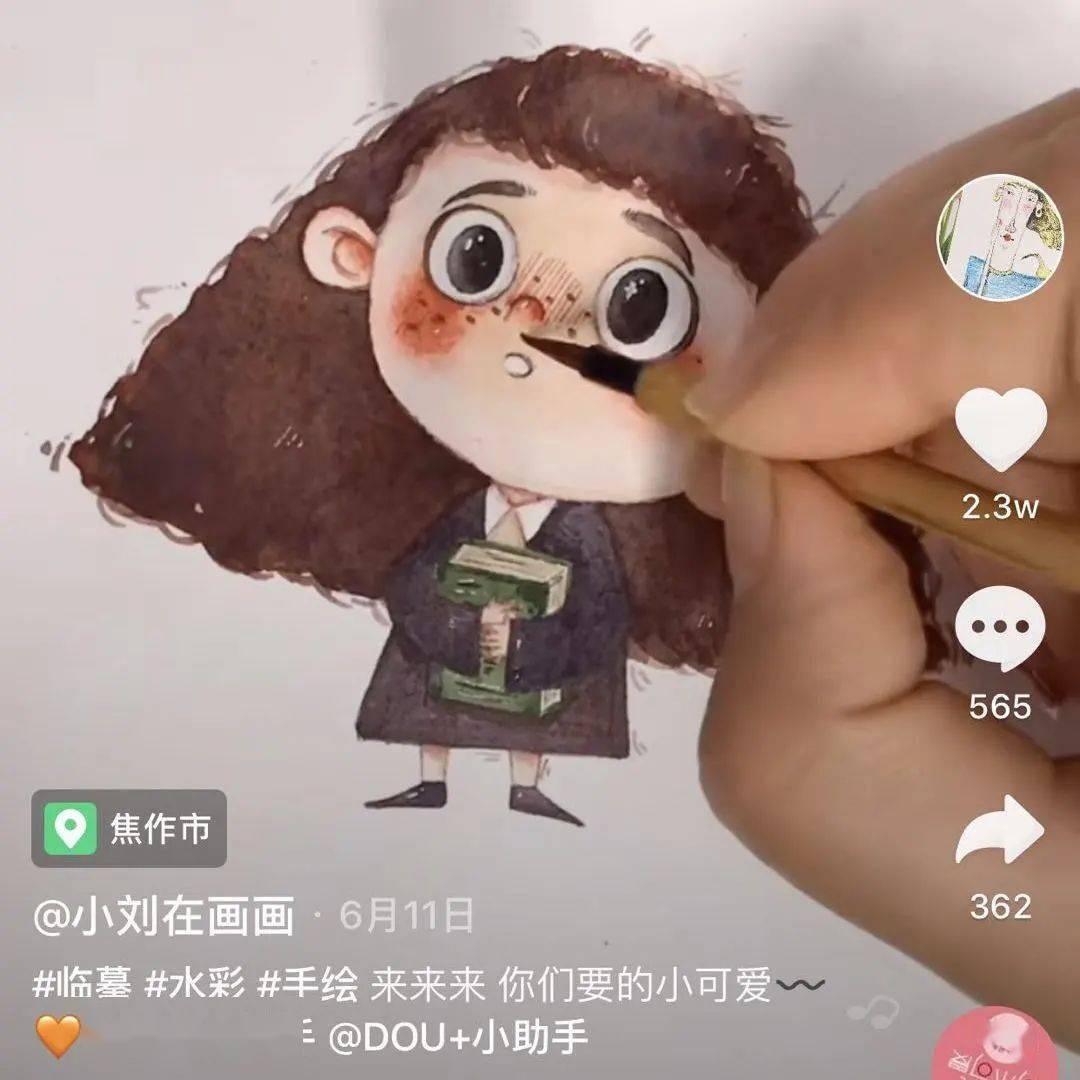Open the creator's profile avatar
The height and width of the screenshot is (1080, 1080).
coord(997,236)
